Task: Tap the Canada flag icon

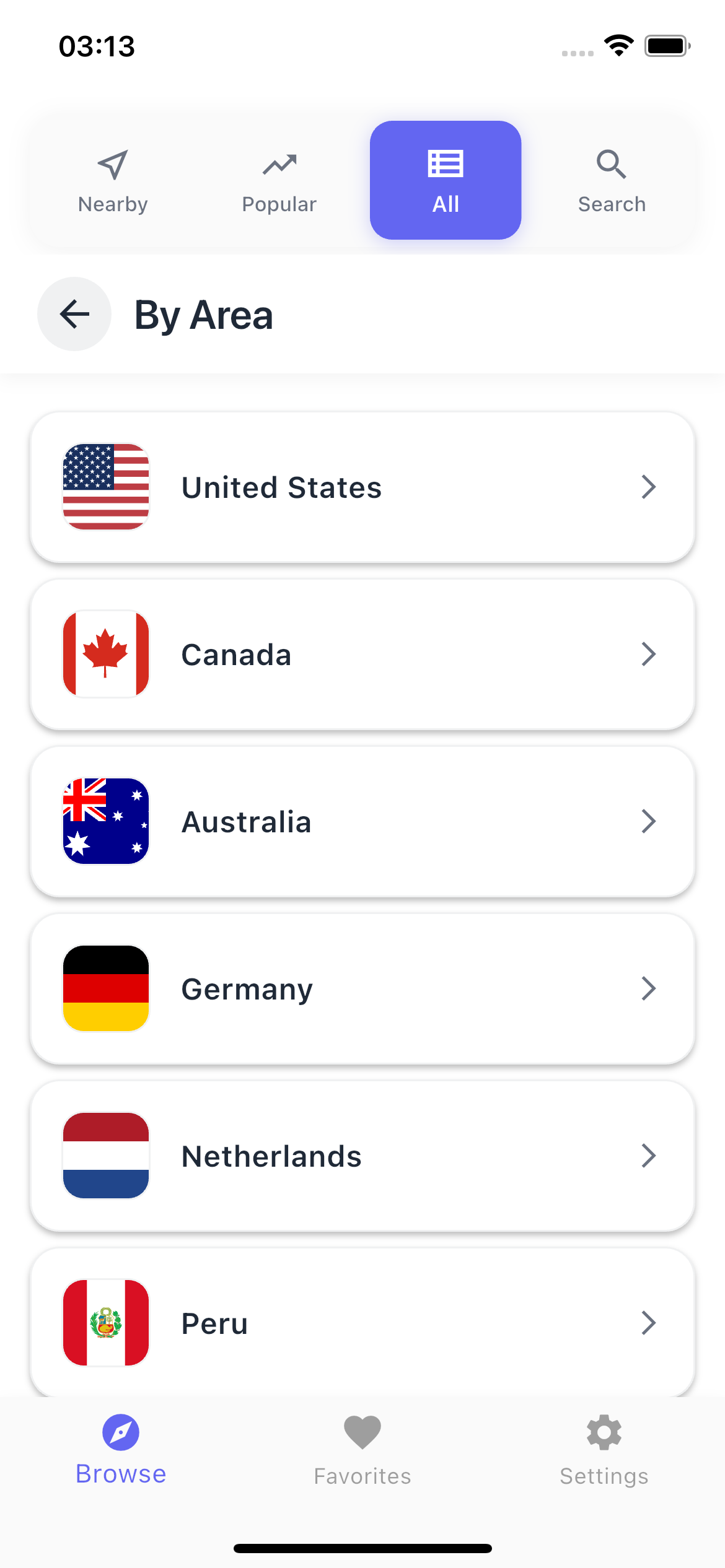Action: (x=106, y=654)
